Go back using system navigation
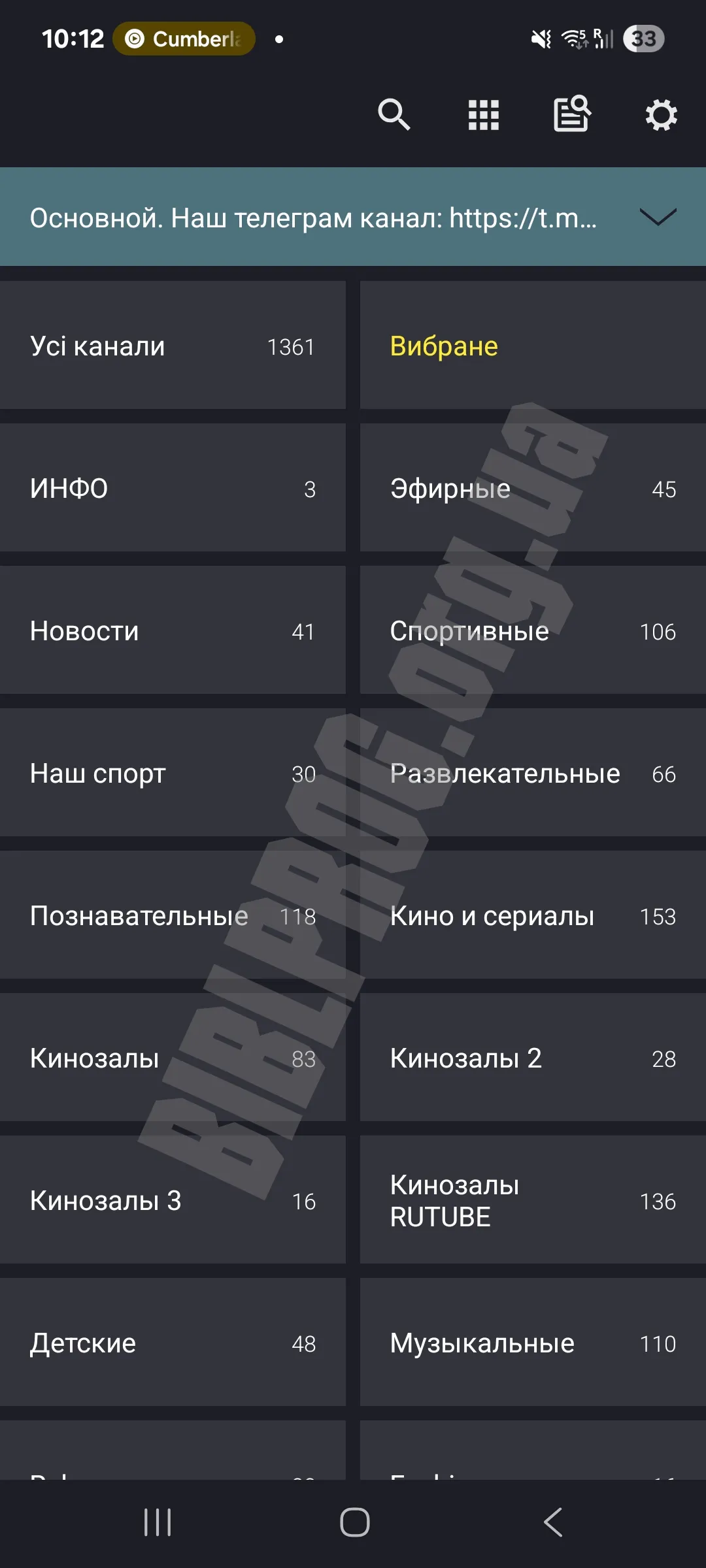706x1568 pixels. pos(553,1522)
